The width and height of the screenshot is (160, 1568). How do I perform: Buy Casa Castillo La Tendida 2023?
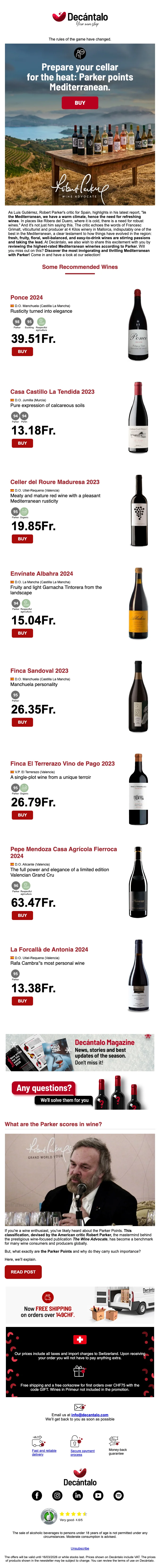coord(22,443)
